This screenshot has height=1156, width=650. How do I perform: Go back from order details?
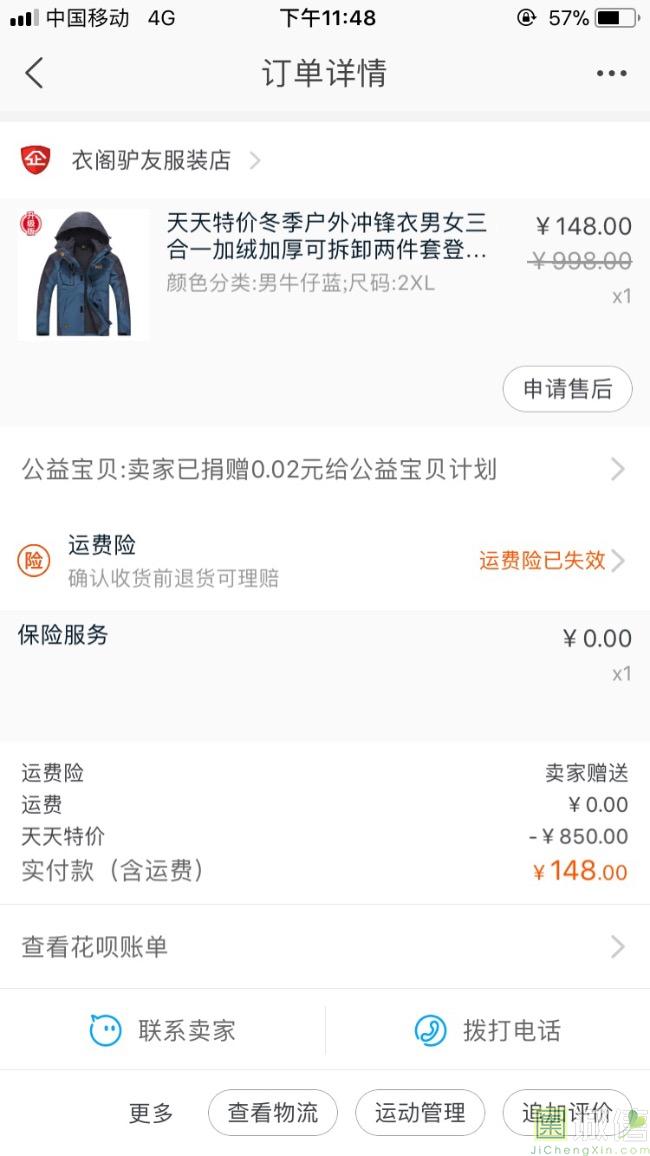[35, 73]
